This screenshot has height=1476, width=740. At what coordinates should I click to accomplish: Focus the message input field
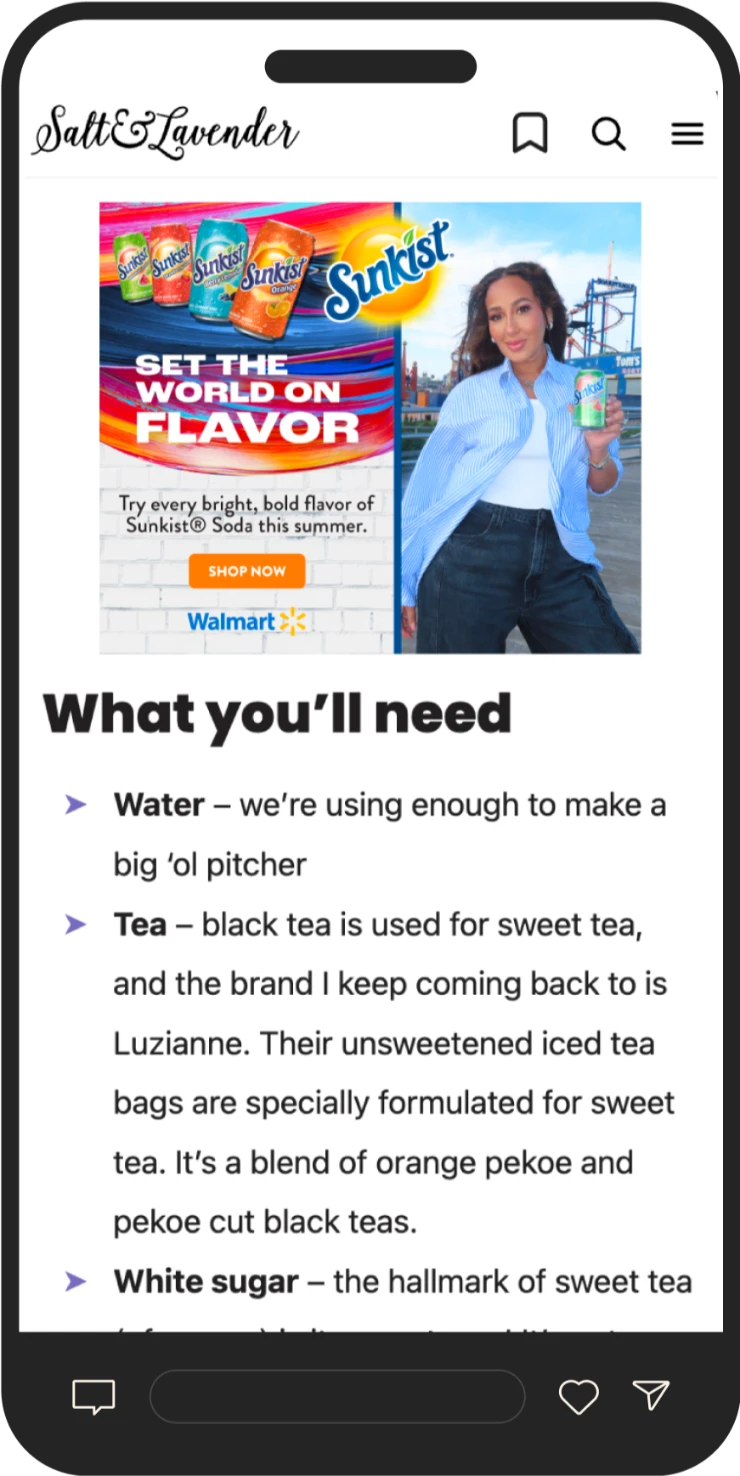click(x=337, y=1396)
